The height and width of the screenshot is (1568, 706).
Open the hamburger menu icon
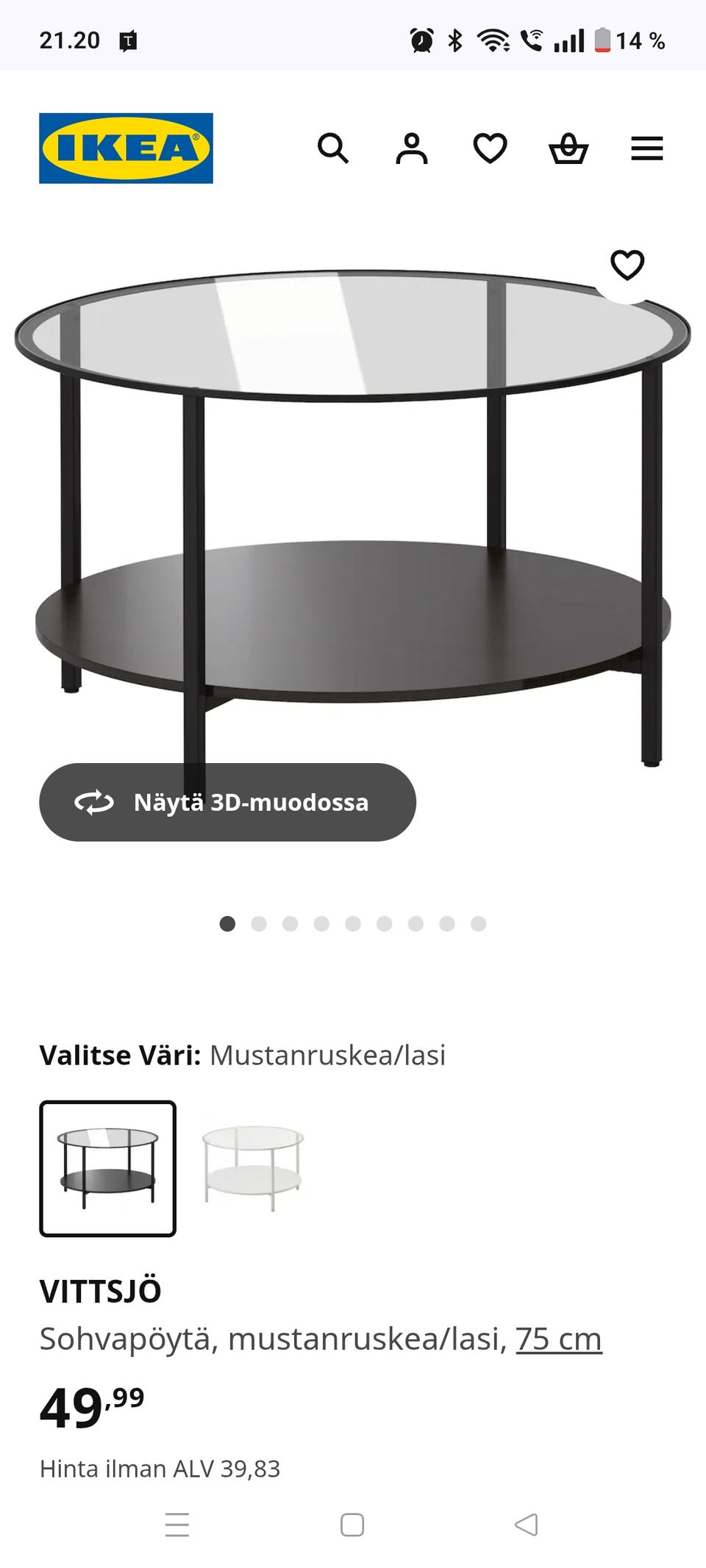647,149
